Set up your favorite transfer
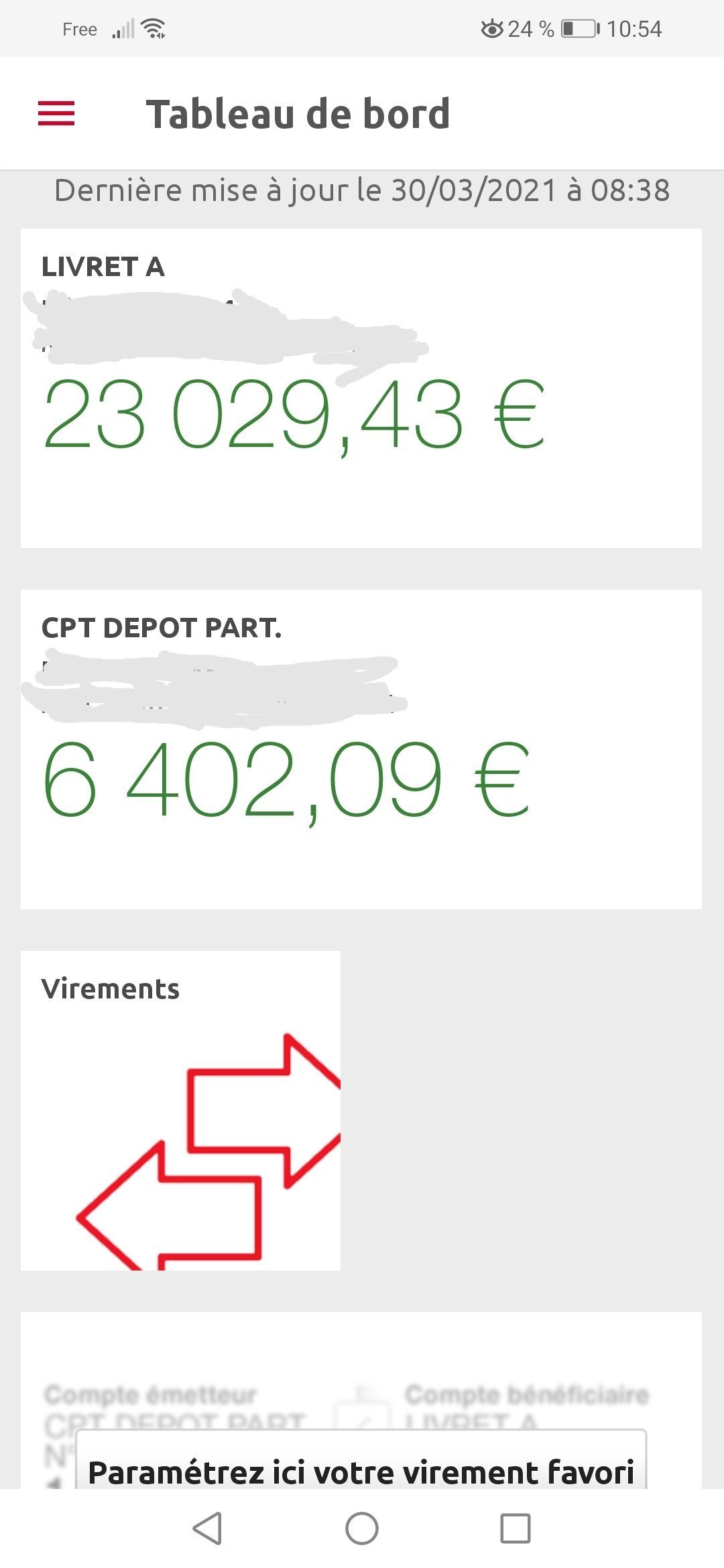The height and width of the screenshot is (1568, 724). tap(361, 1471)
